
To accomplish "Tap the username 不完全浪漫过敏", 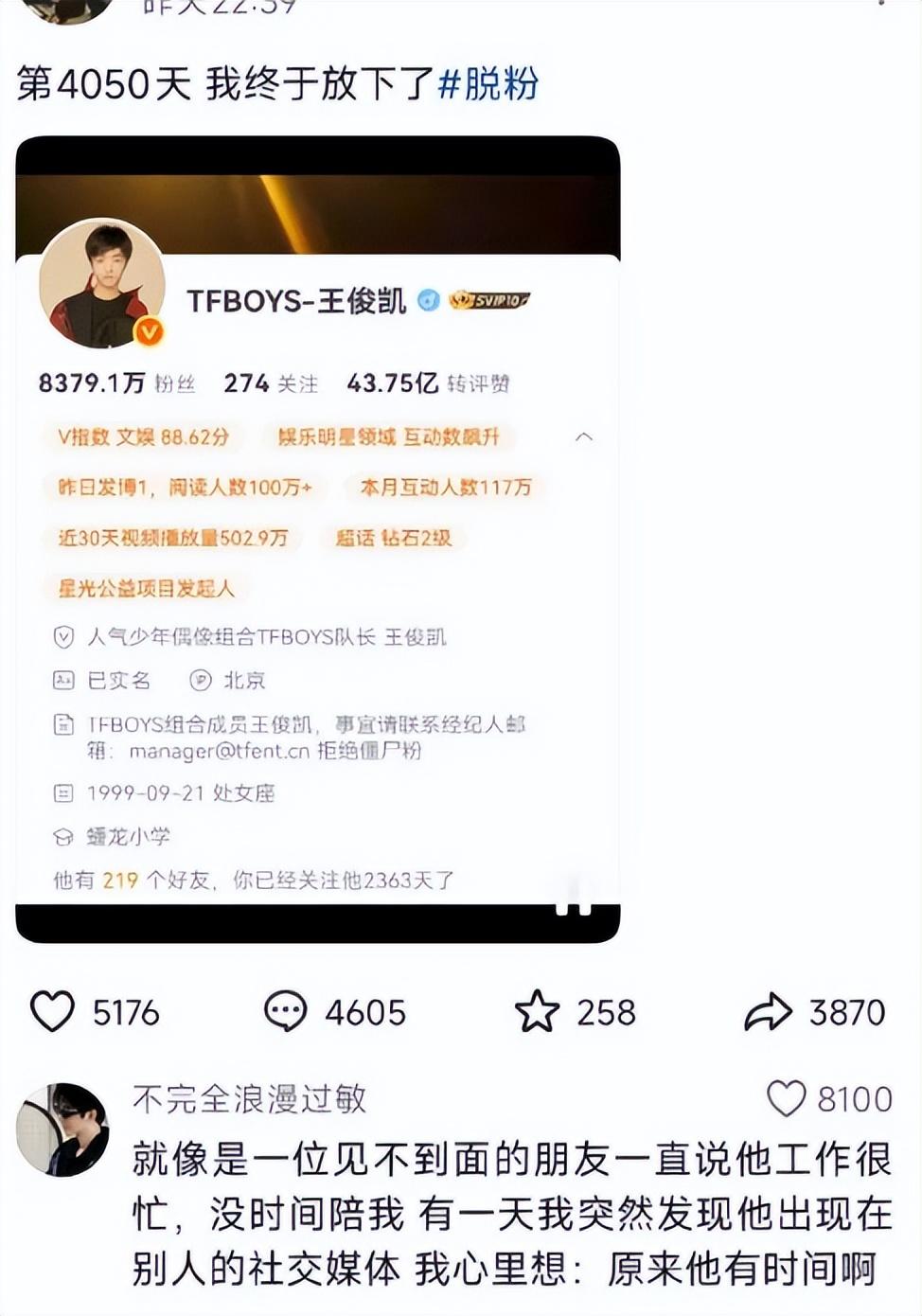I will [249, 1098].
